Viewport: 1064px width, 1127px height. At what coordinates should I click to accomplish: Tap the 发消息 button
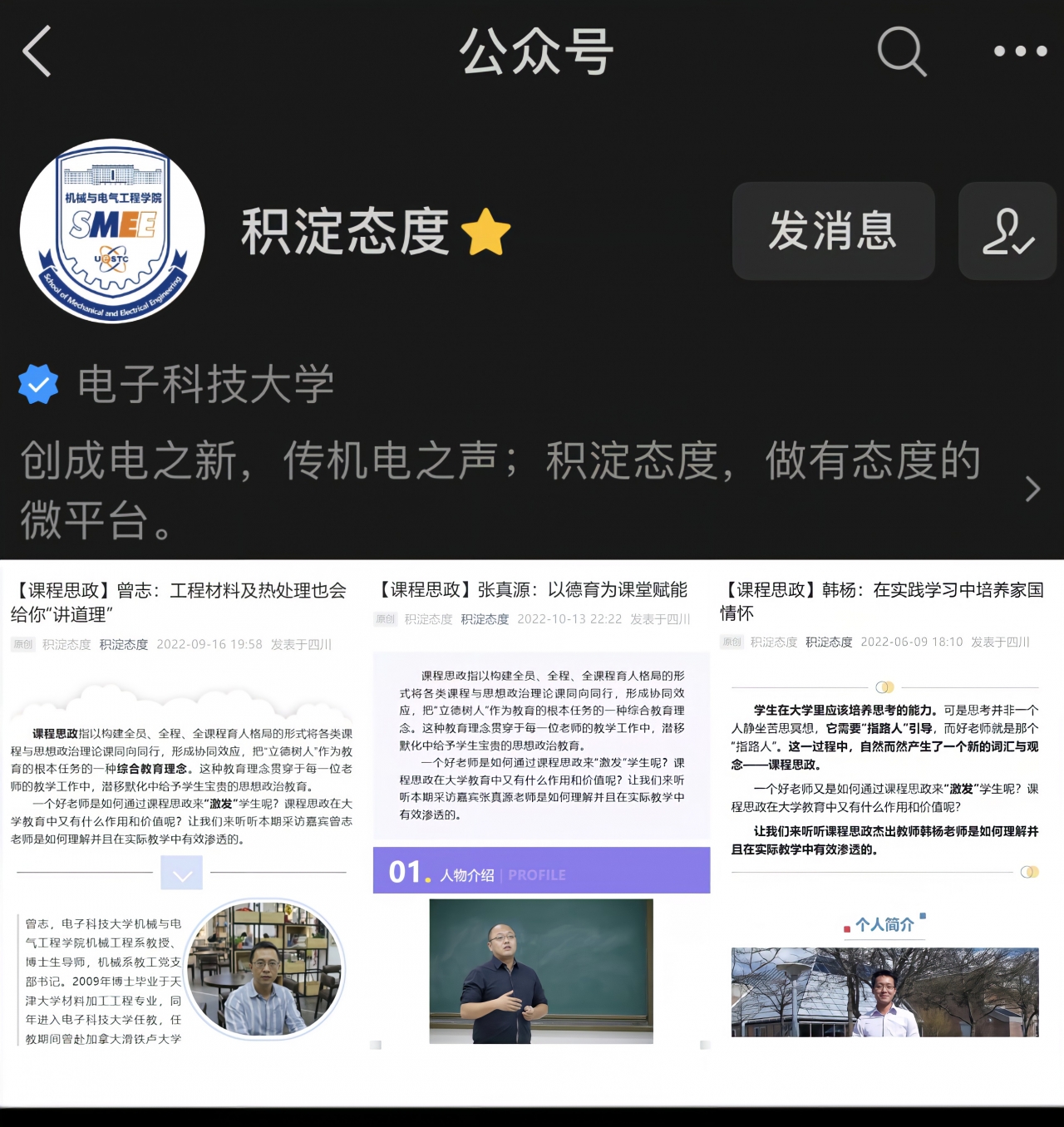833,231
